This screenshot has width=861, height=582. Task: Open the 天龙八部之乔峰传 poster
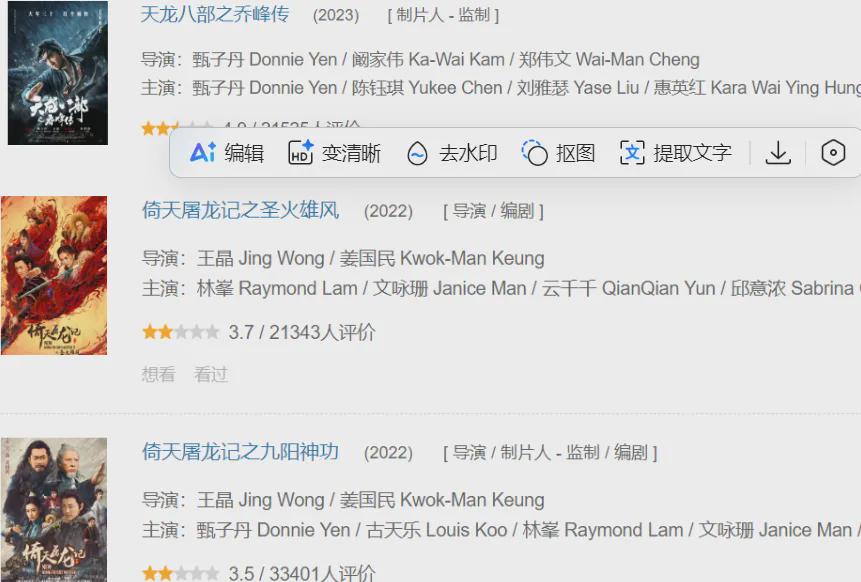click(57, 72)
